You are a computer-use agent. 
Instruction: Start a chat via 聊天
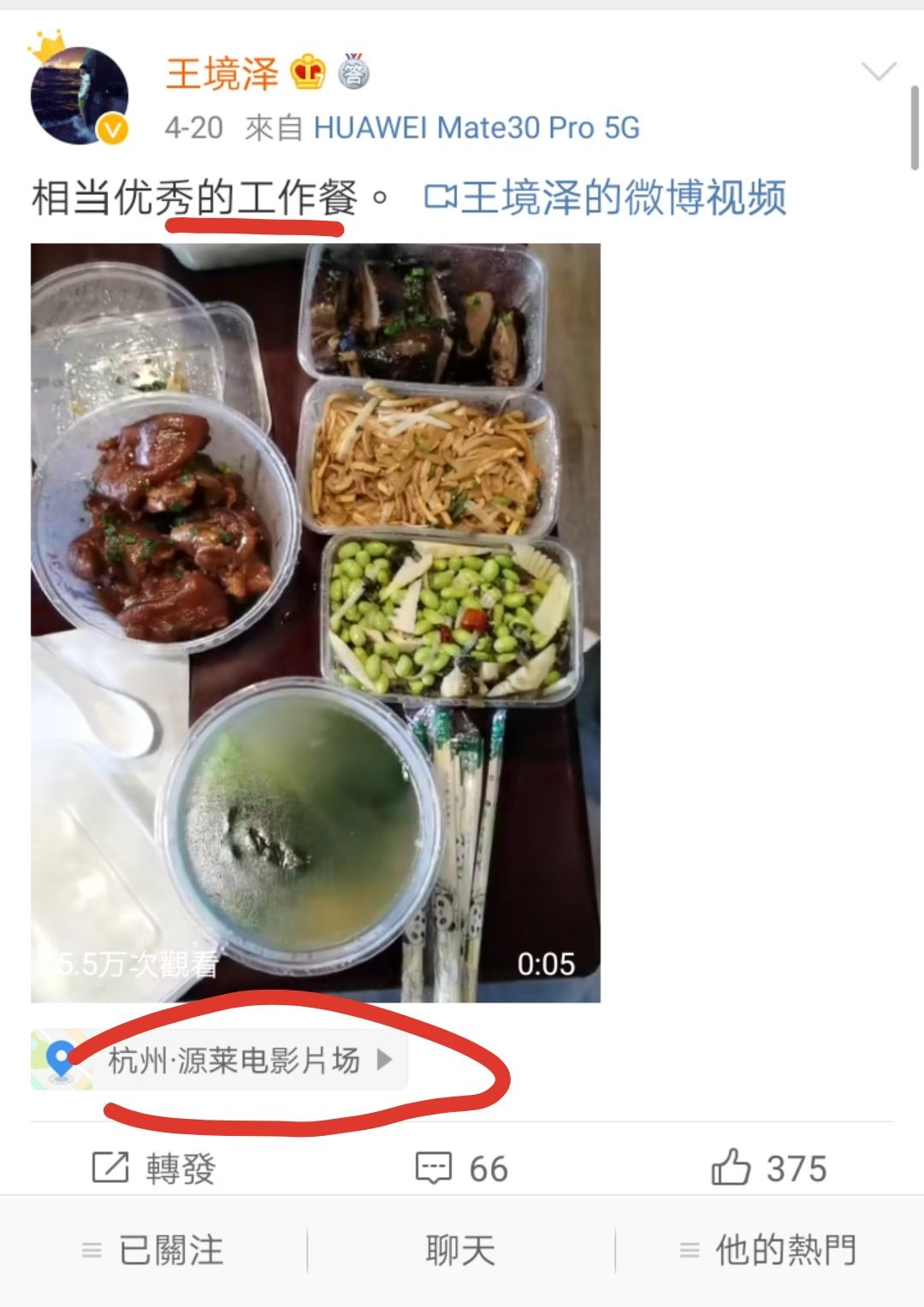461,1251
